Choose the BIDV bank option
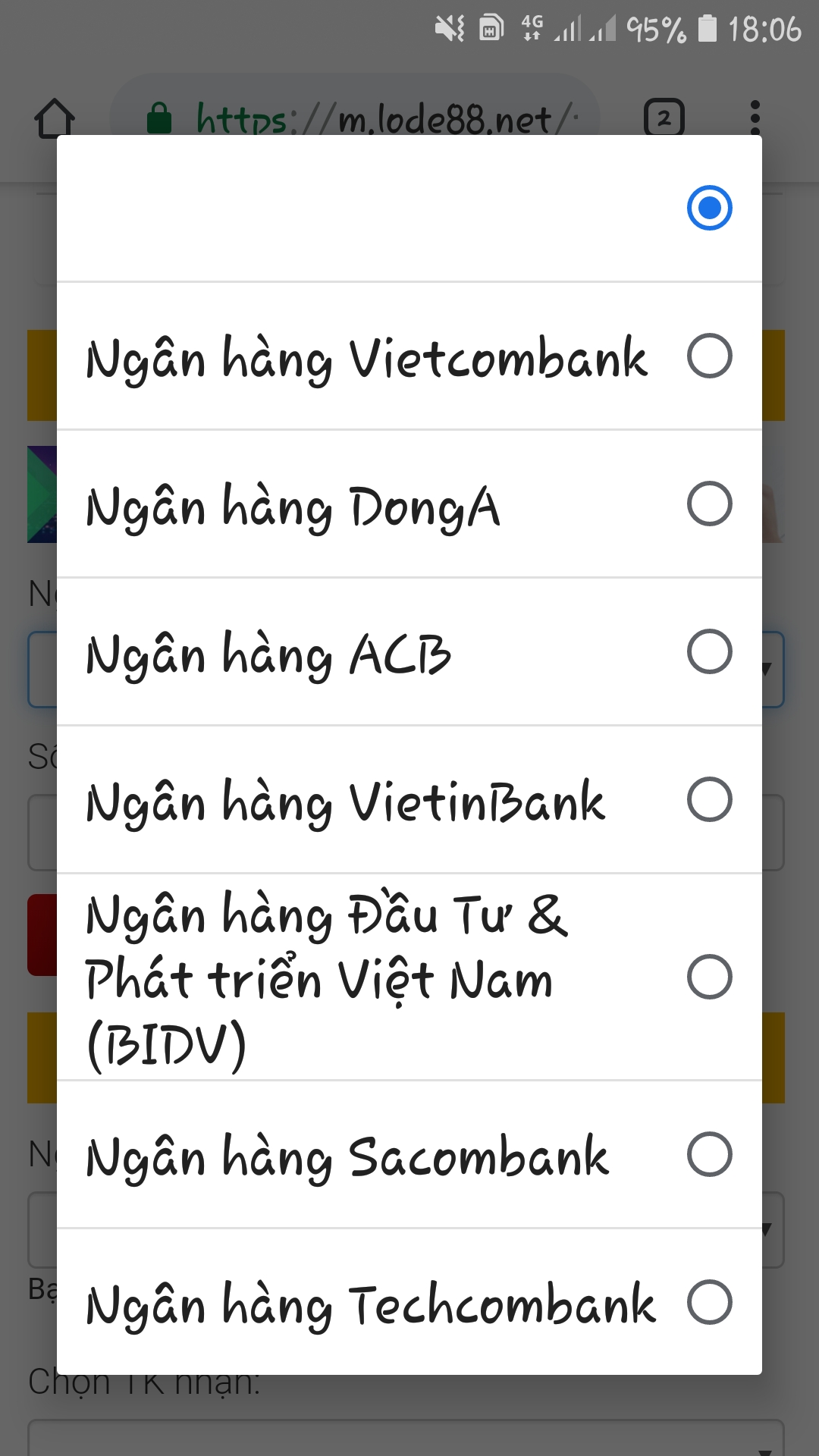Viewport: 819px width, 1456px height. click(x=409, y=977)
